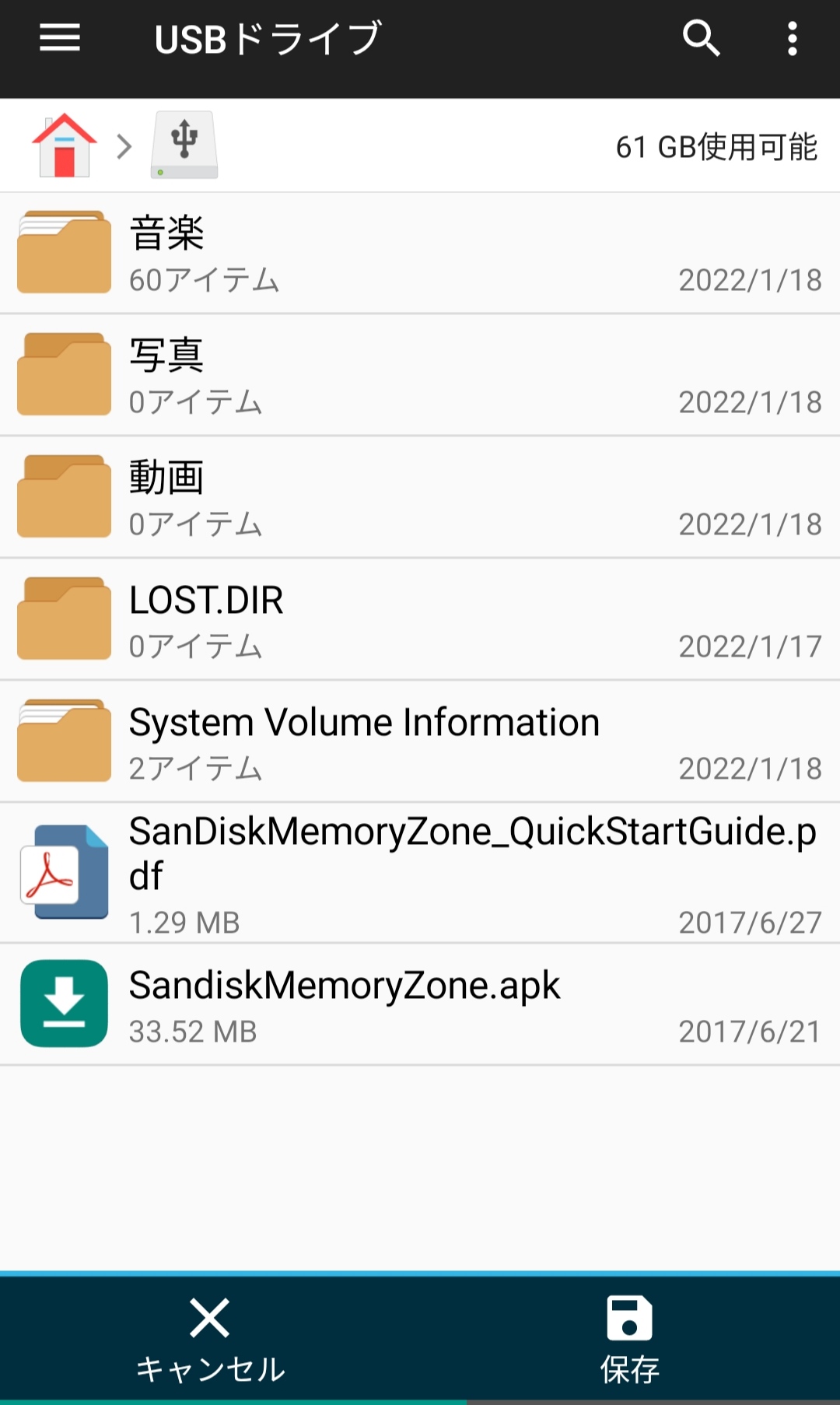Open the 写真 folder
Image resolution: width=840 pixels, height=1405 pixels.
pos(420,376)
